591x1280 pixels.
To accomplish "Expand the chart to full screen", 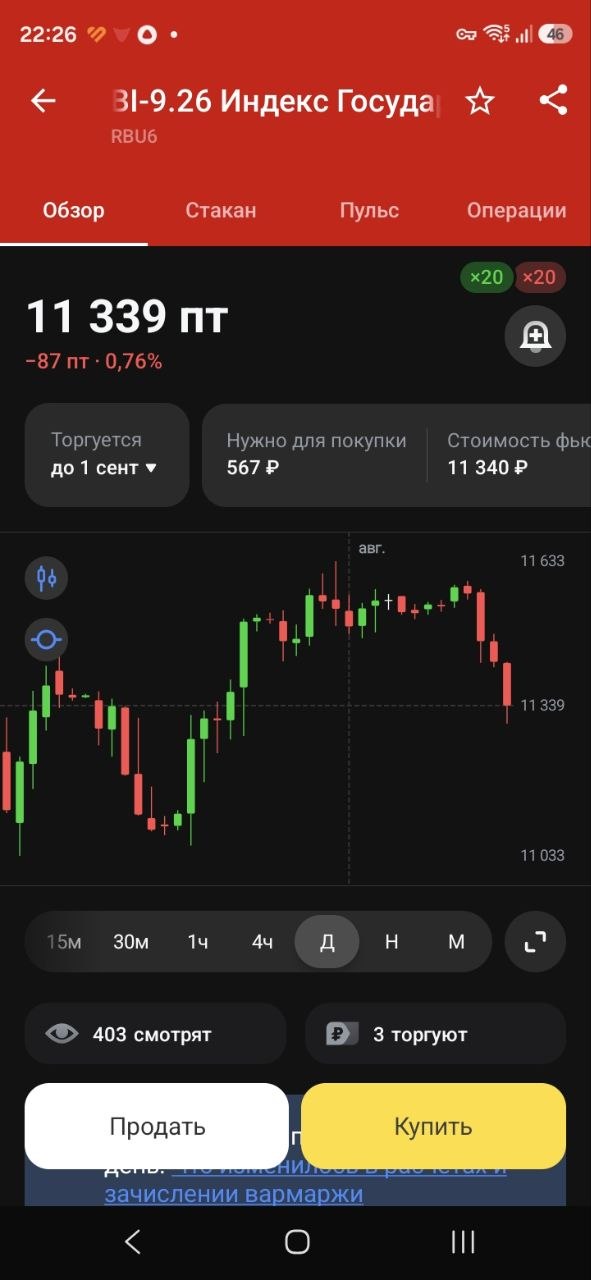I will click(535, 941).
